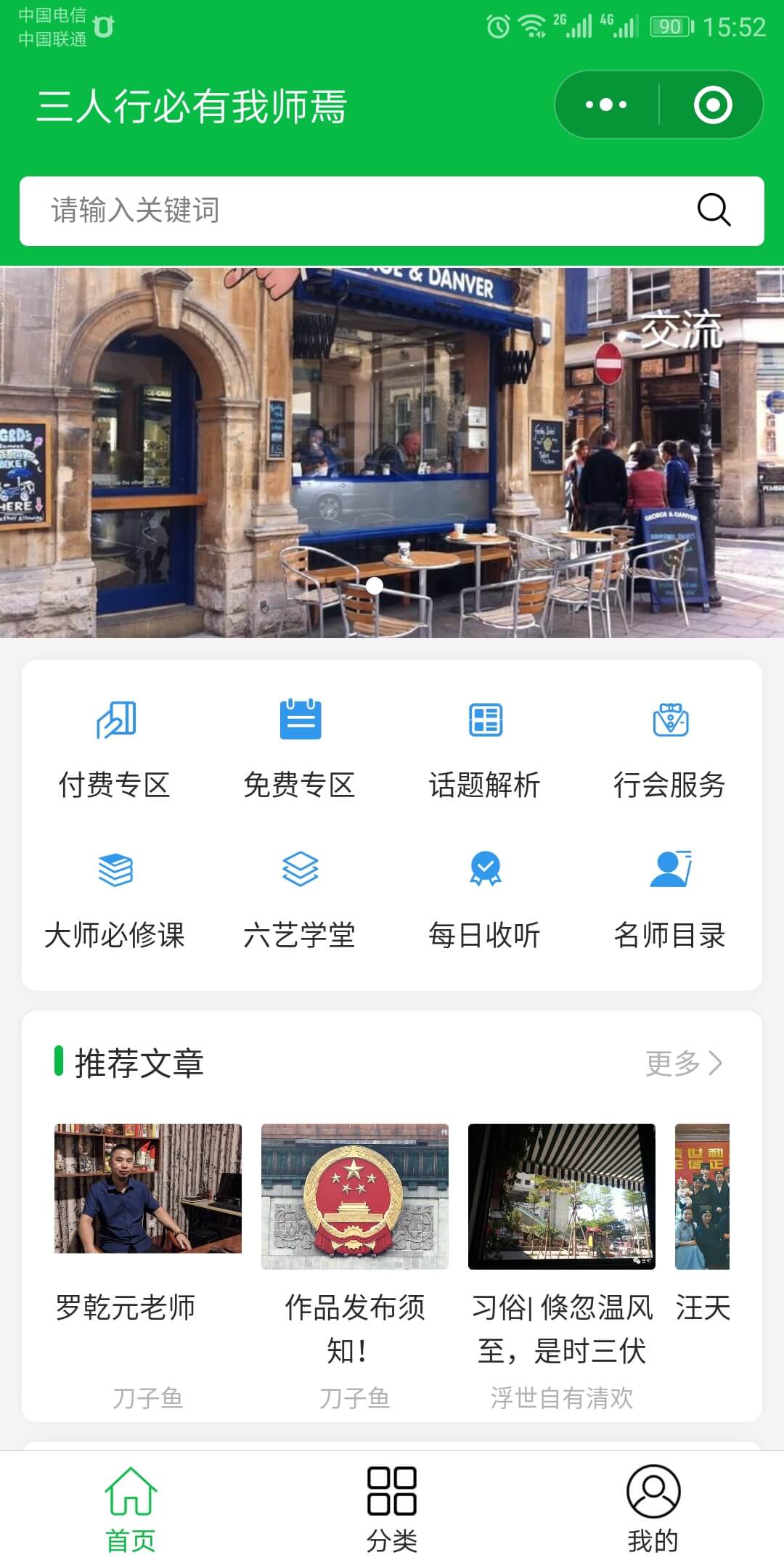
Task: Select the 话题解析 grid icon
Action: (x=484, y=721)
